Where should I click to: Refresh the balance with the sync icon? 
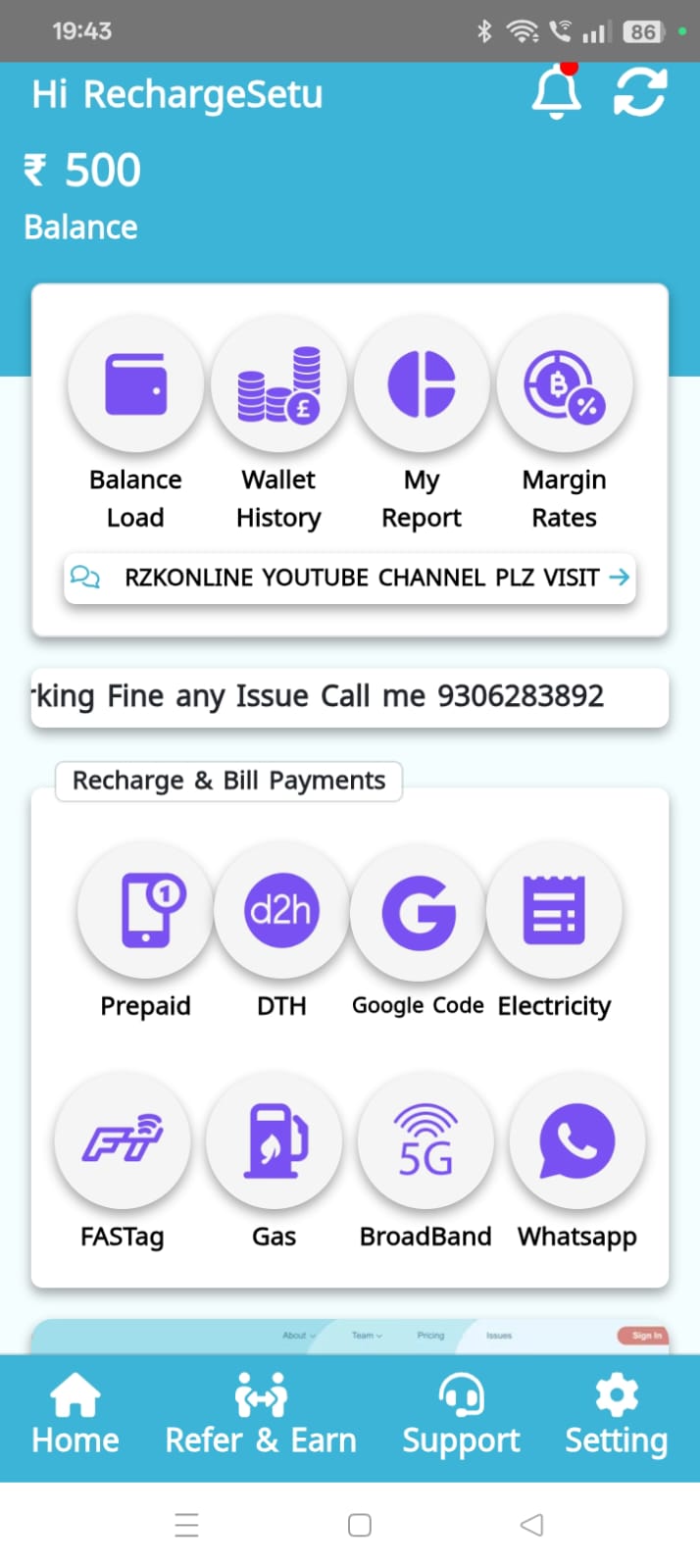pos(640,93)
